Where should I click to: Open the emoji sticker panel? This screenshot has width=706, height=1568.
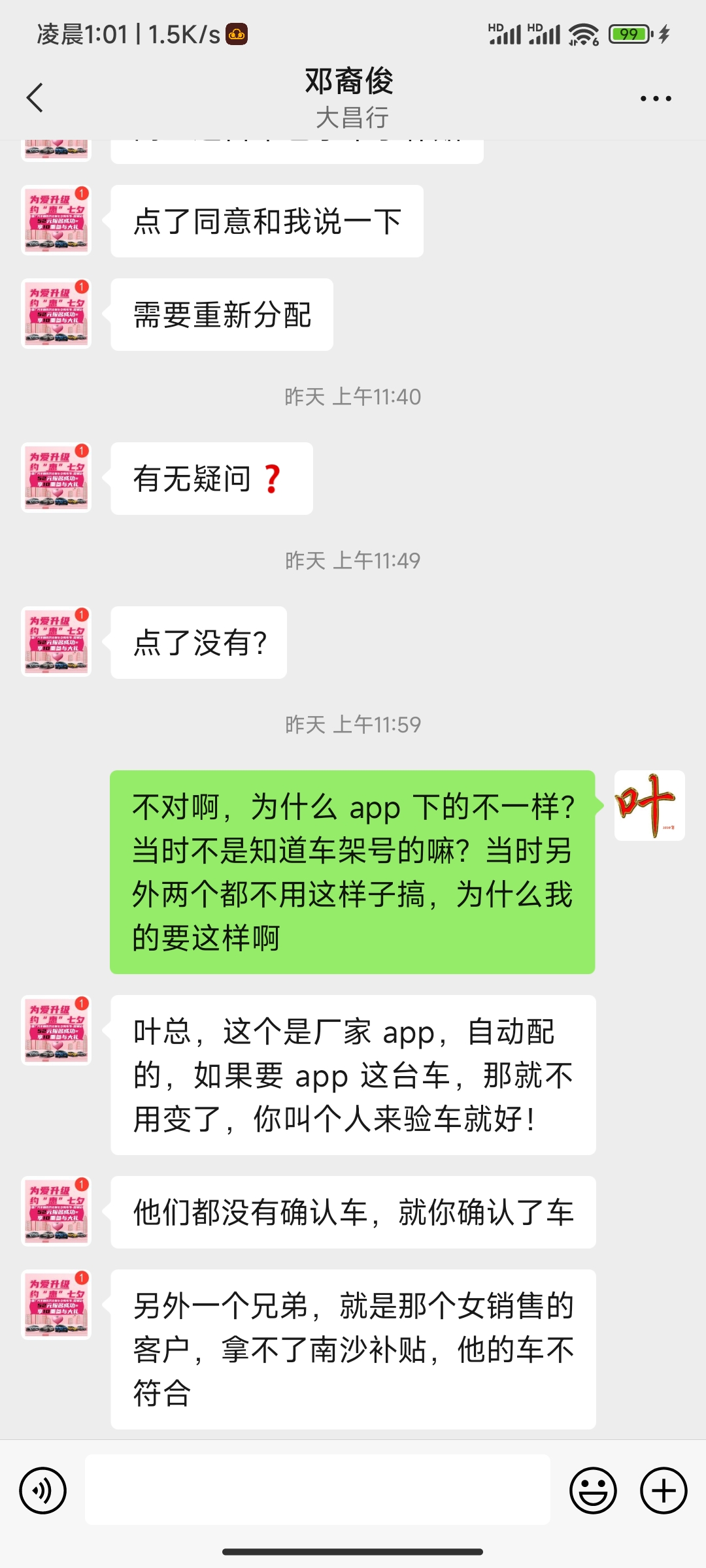[x=593, y=1490]
